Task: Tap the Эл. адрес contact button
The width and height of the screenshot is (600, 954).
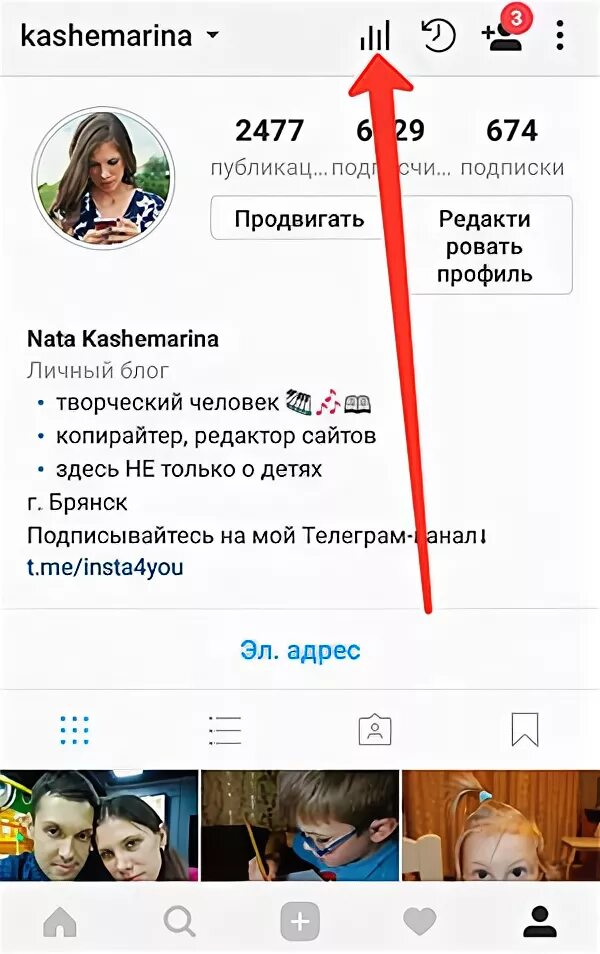Action: (300, 650)
